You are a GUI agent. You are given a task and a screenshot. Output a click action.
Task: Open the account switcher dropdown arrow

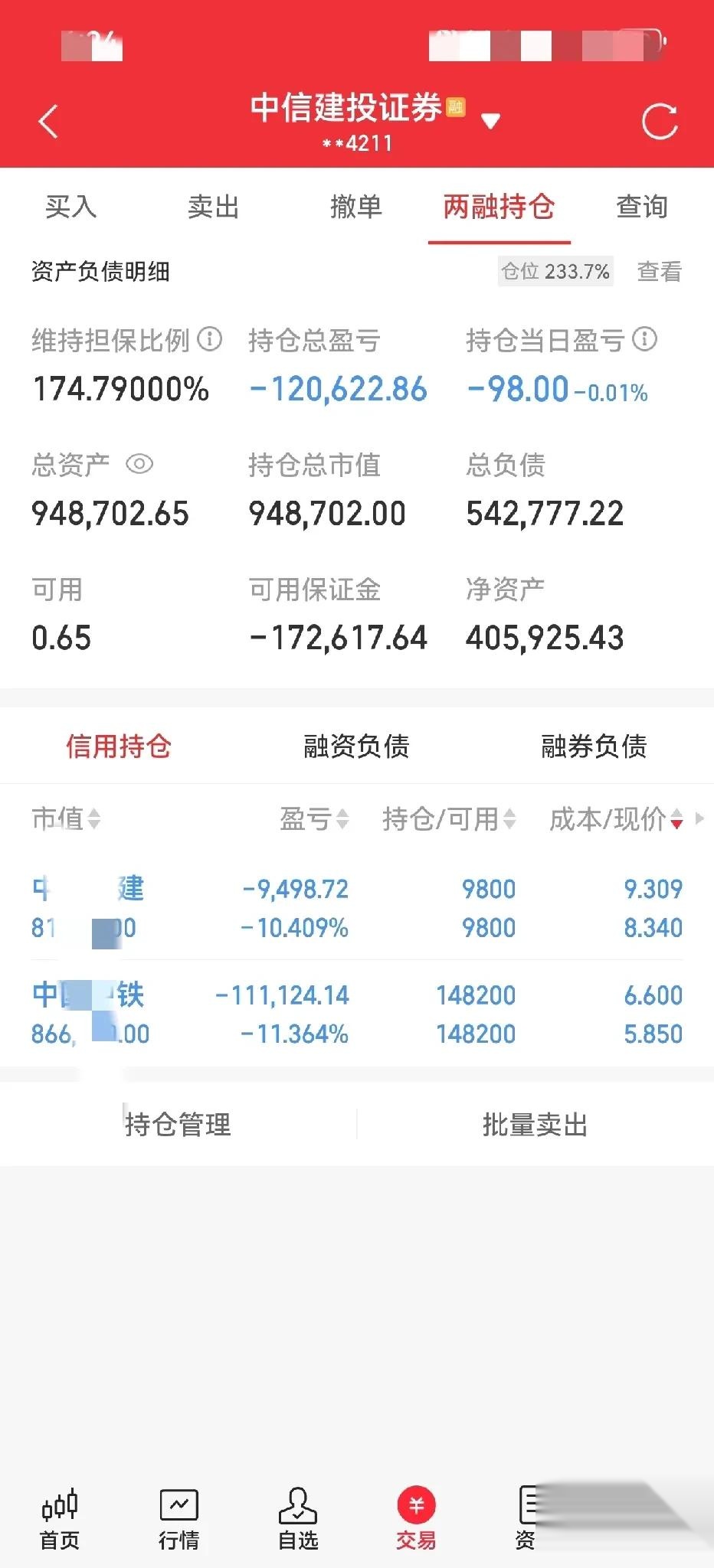coord(491,121)
